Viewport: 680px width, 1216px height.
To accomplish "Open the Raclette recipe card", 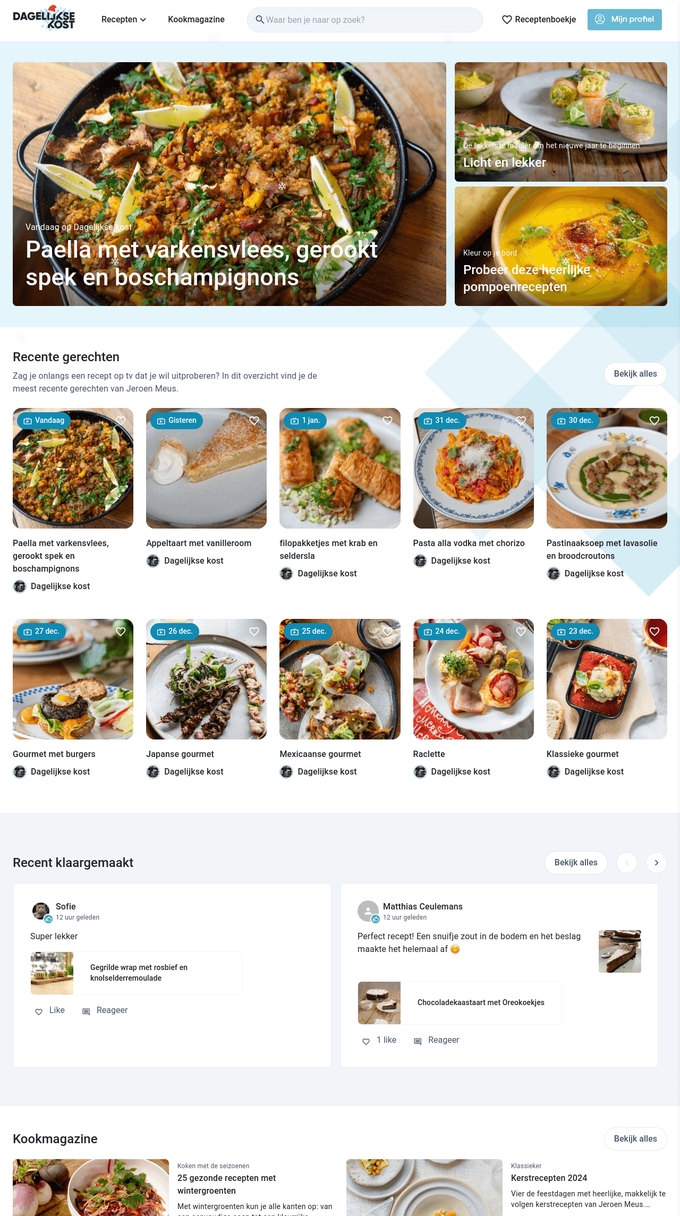I will click(x=474, y=680).
